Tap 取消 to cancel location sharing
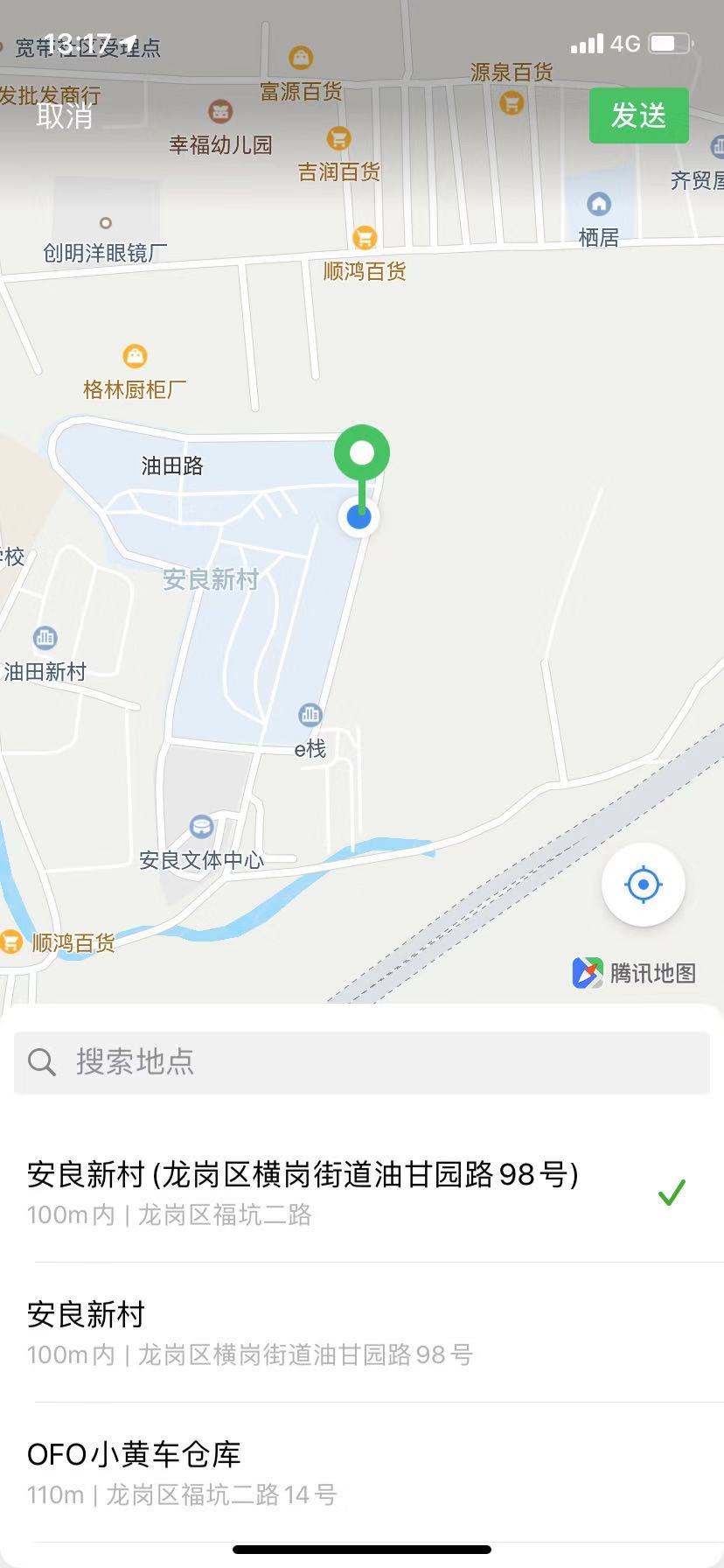 65,115
